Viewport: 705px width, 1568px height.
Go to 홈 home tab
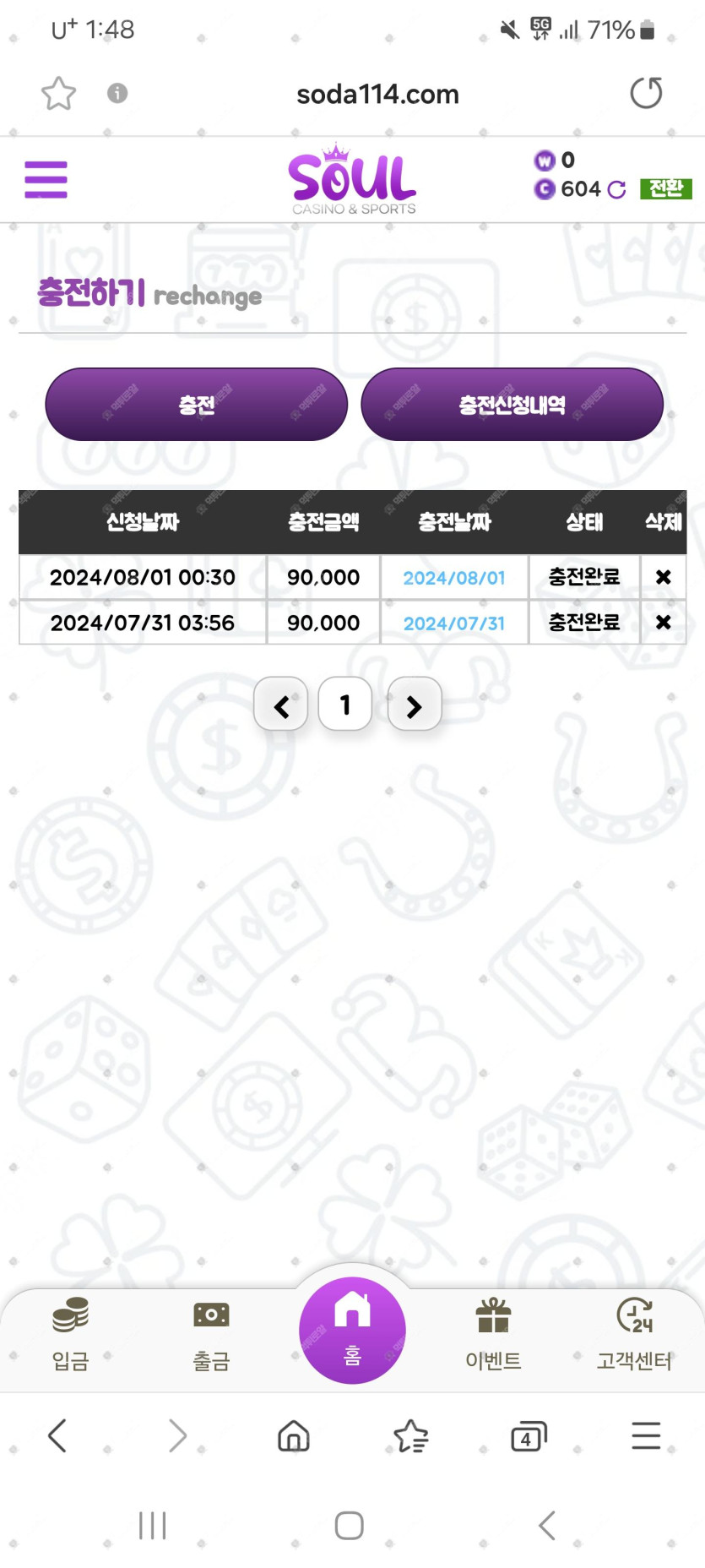tap(352, 1329)
